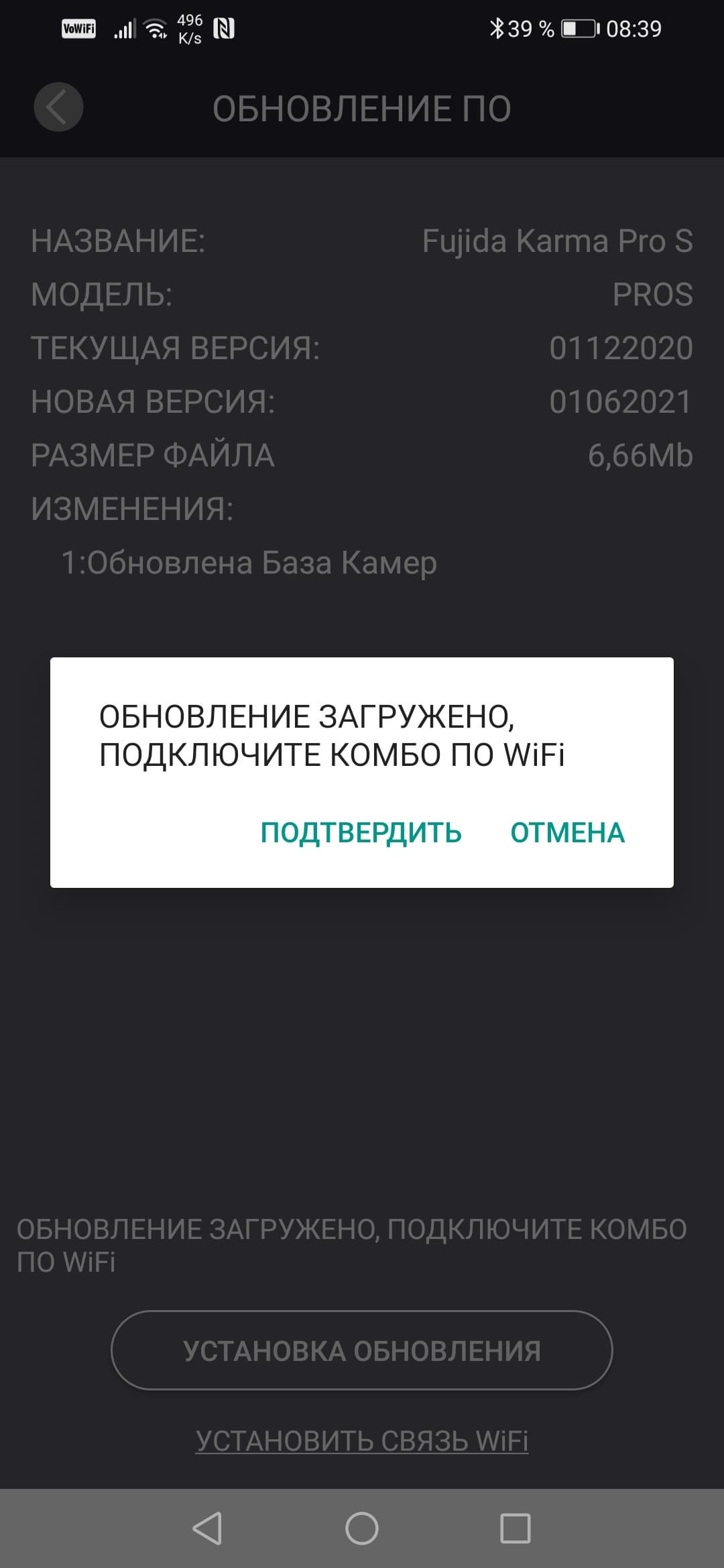The height and width of the screenshot is (1568, 724).
Task: Dismiss the dialog with ОТМЕНА
Action: pos(567,832)
